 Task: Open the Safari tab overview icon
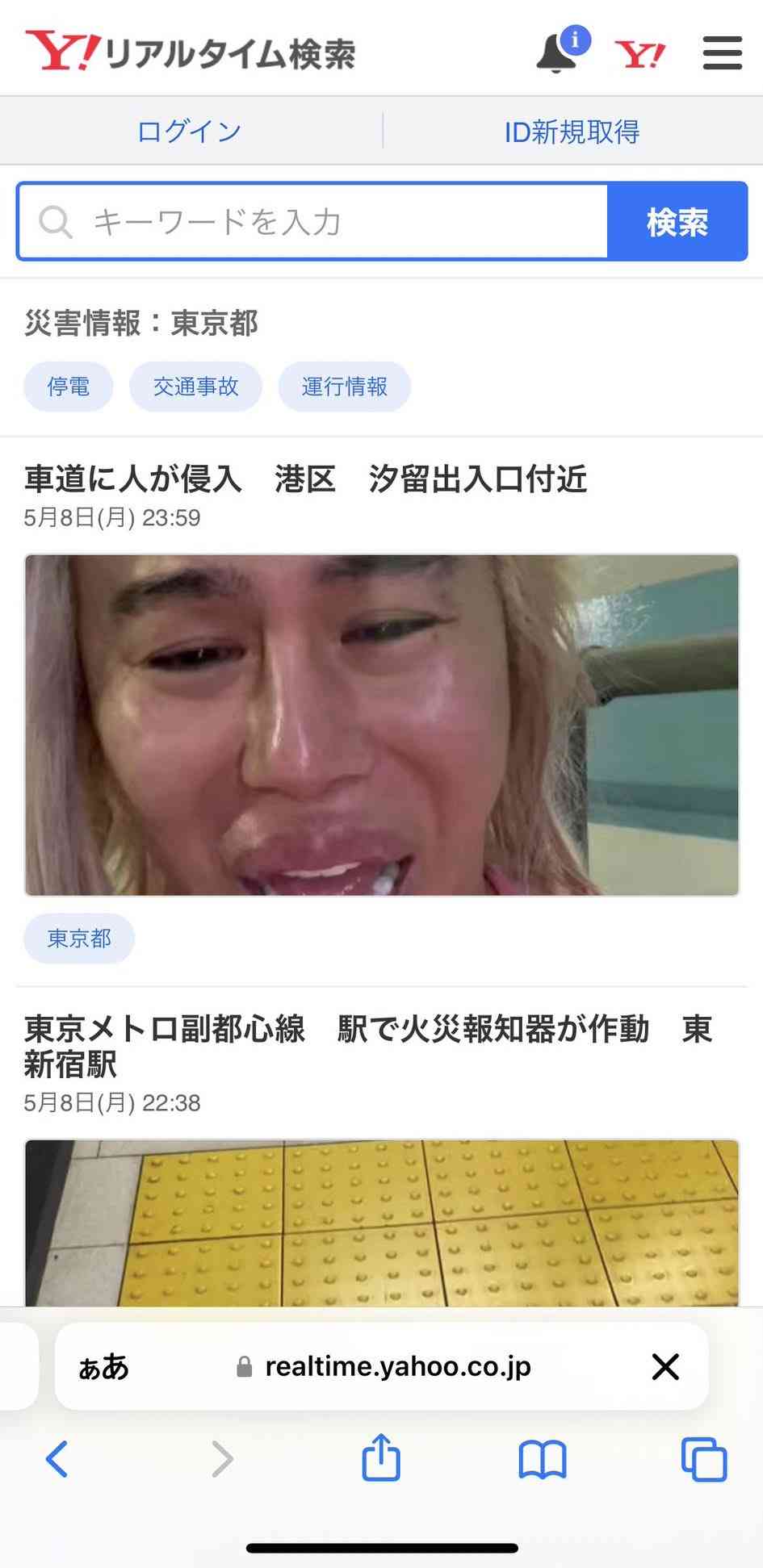pos(703,1459)
